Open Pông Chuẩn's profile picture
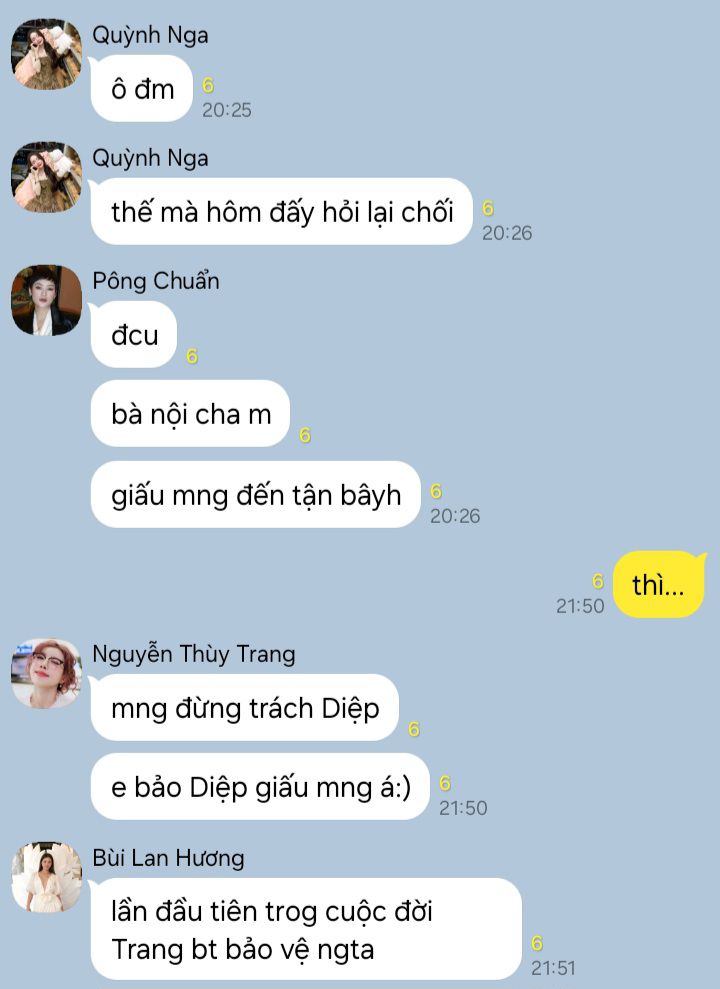 point(47,300)
